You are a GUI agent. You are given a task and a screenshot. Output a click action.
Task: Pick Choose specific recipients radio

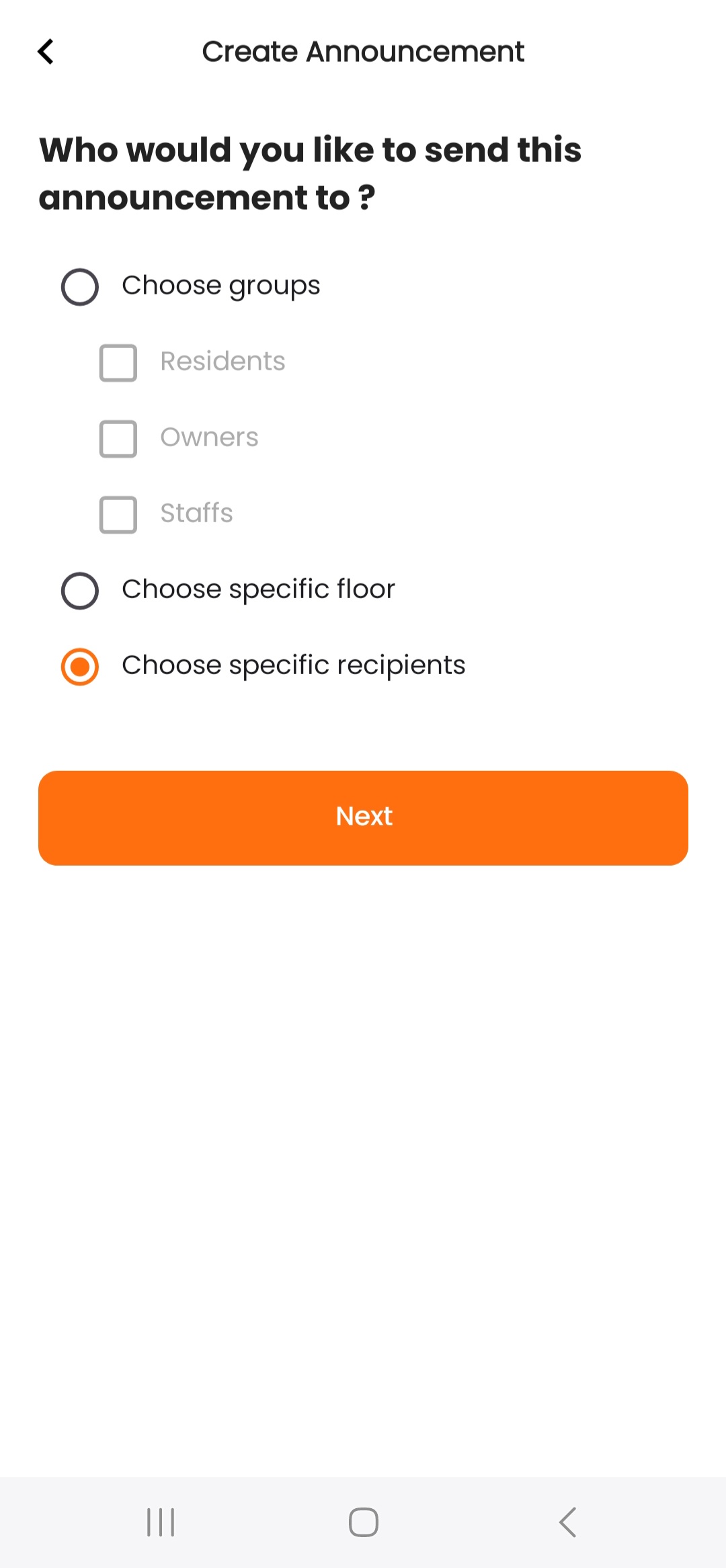[80, 667]
